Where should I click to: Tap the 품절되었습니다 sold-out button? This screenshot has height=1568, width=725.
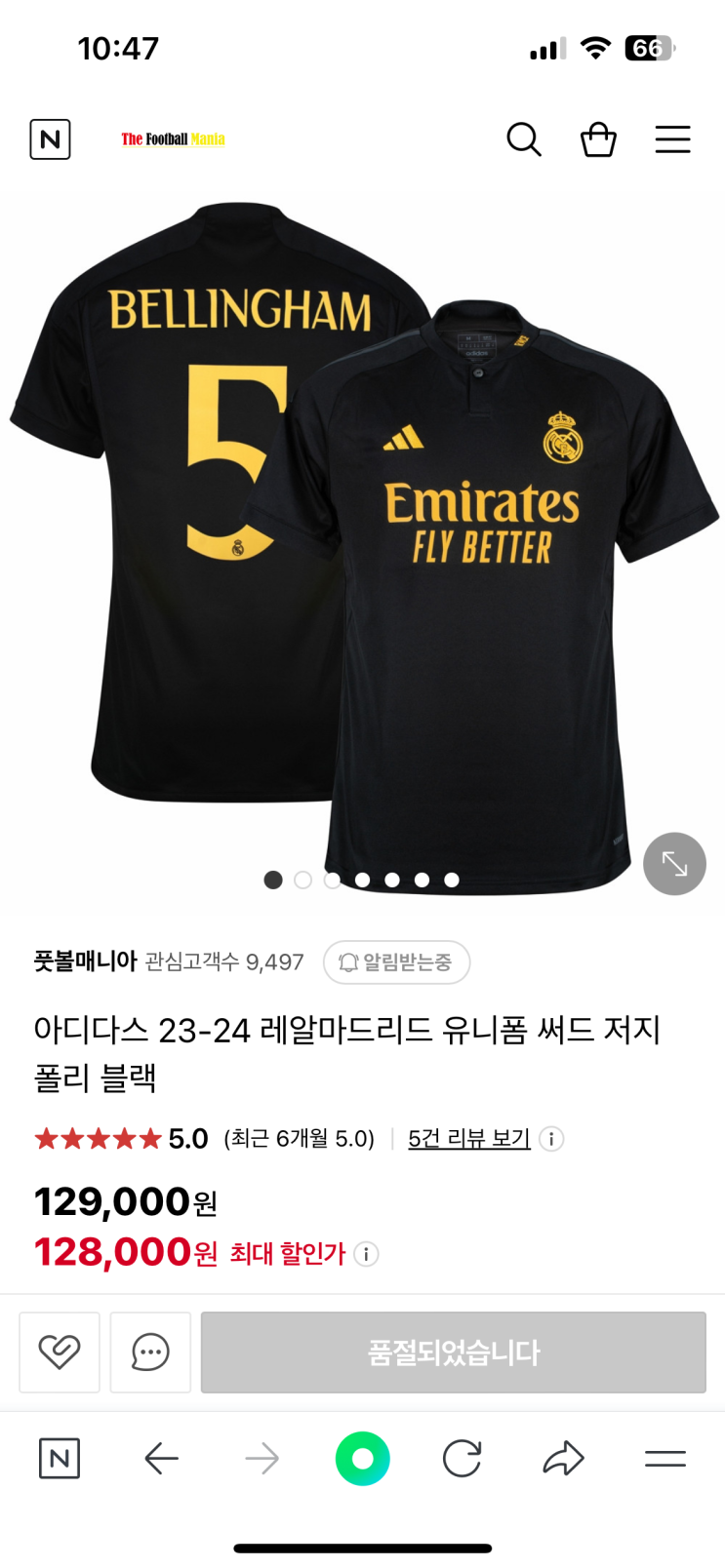[x=453, y=1352]
